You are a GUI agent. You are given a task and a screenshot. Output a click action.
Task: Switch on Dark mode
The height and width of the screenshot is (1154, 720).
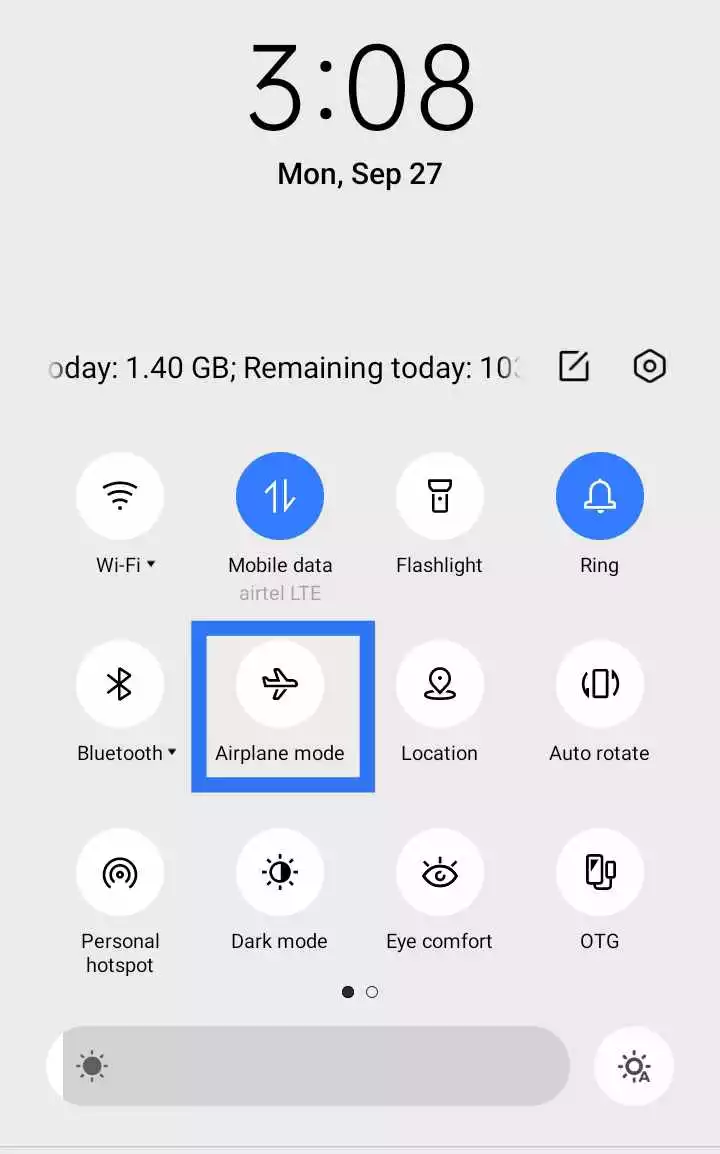[x=280, y=872]
